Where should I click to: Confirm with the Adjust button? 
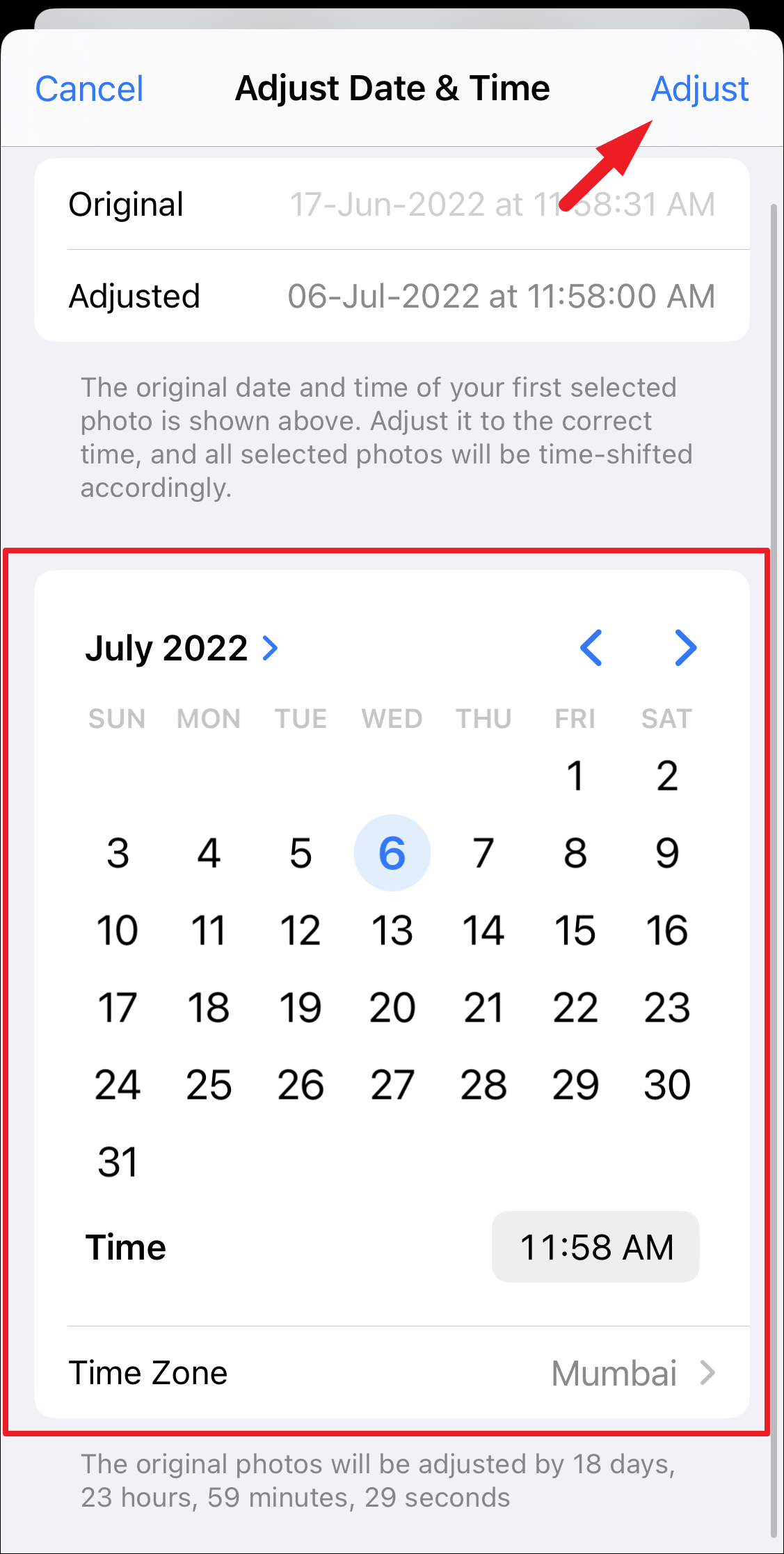pyautogui.click(x=699, y=89)
